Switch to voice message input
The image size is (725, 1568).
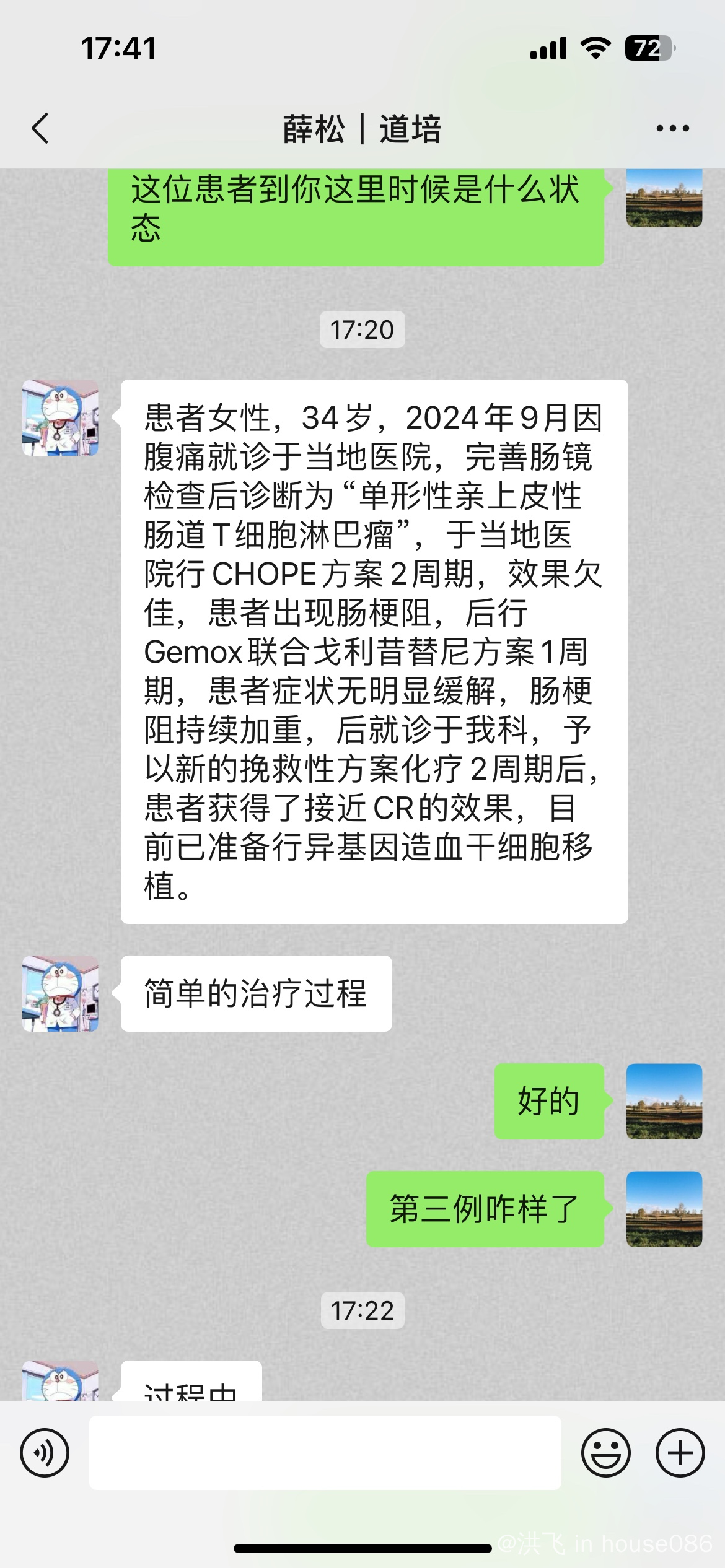(x=45, y=1453)
